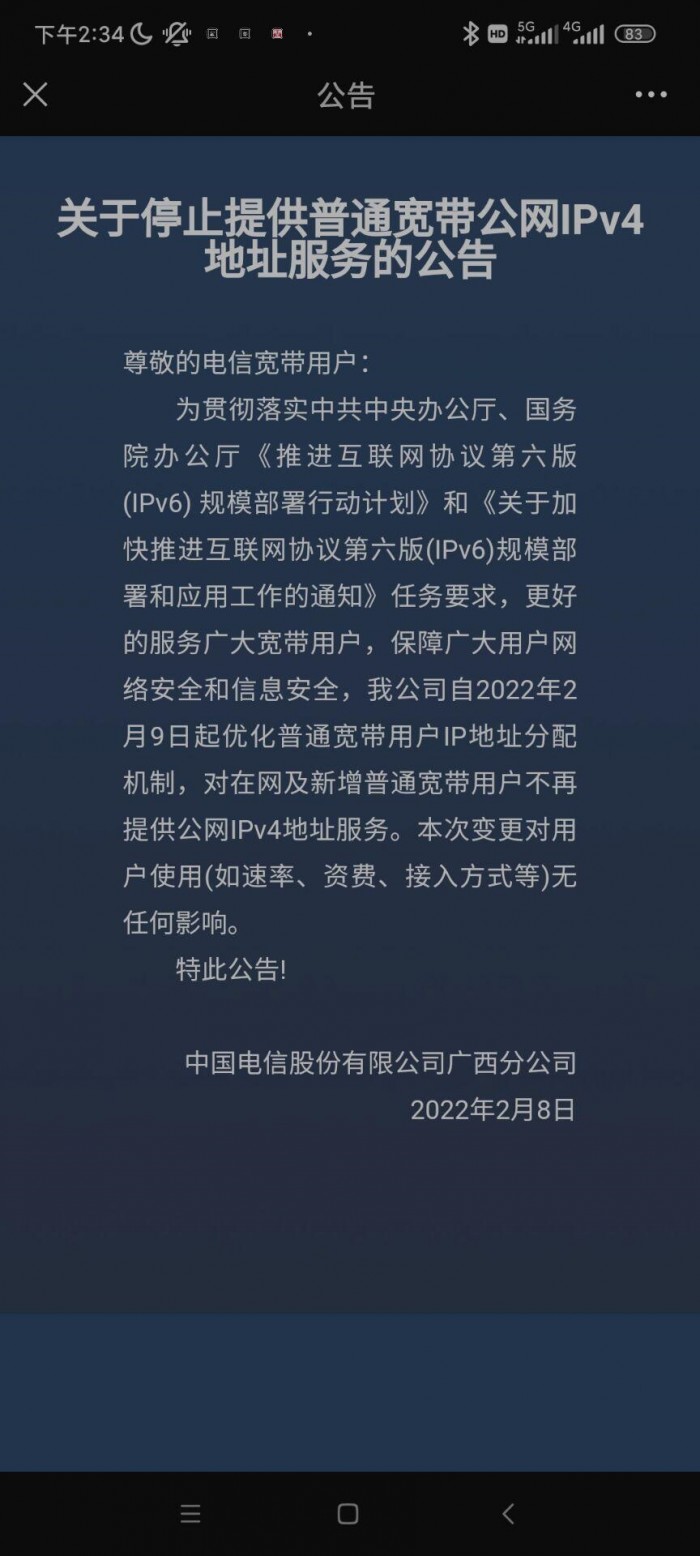Open the three-dot overflow menu

650,95
